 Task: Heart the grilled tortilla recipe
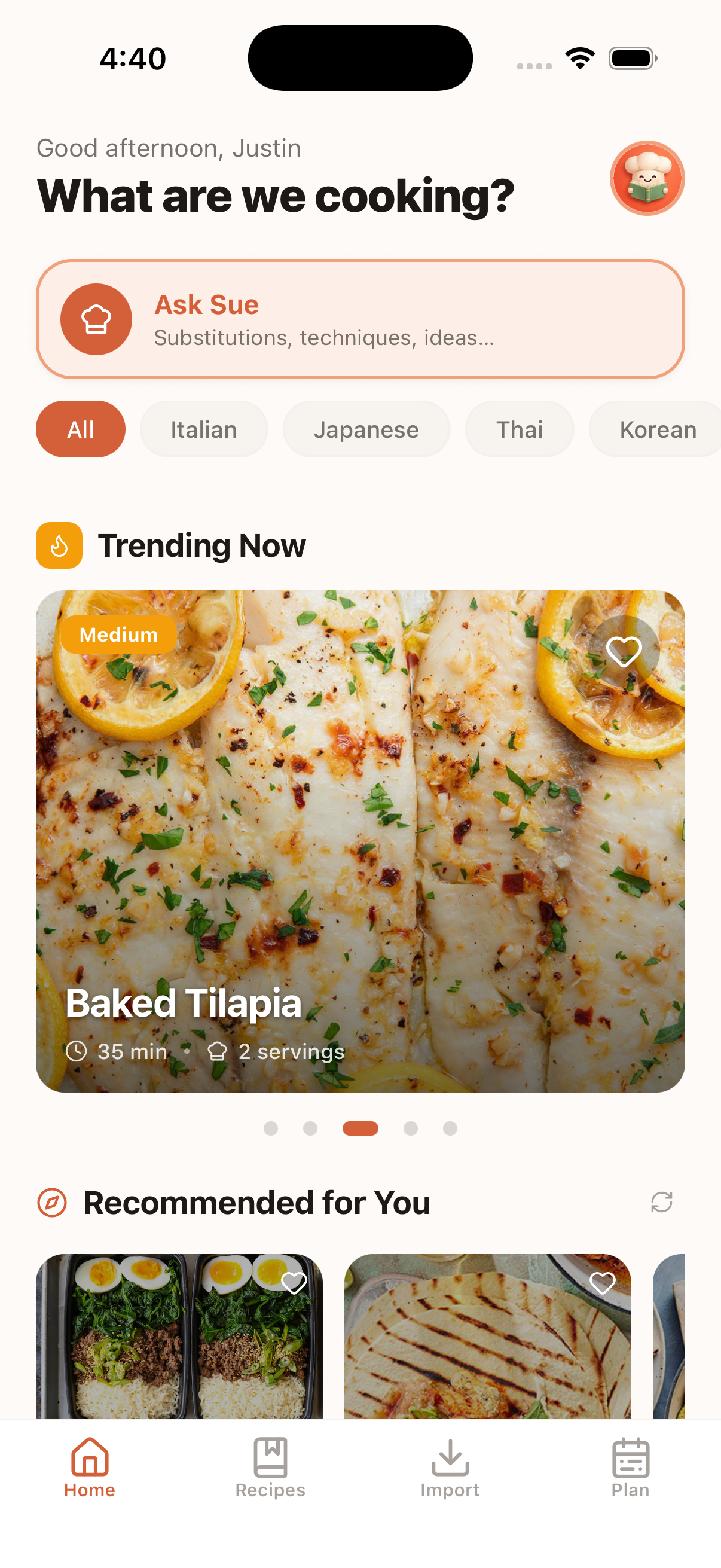(603, 1283)
